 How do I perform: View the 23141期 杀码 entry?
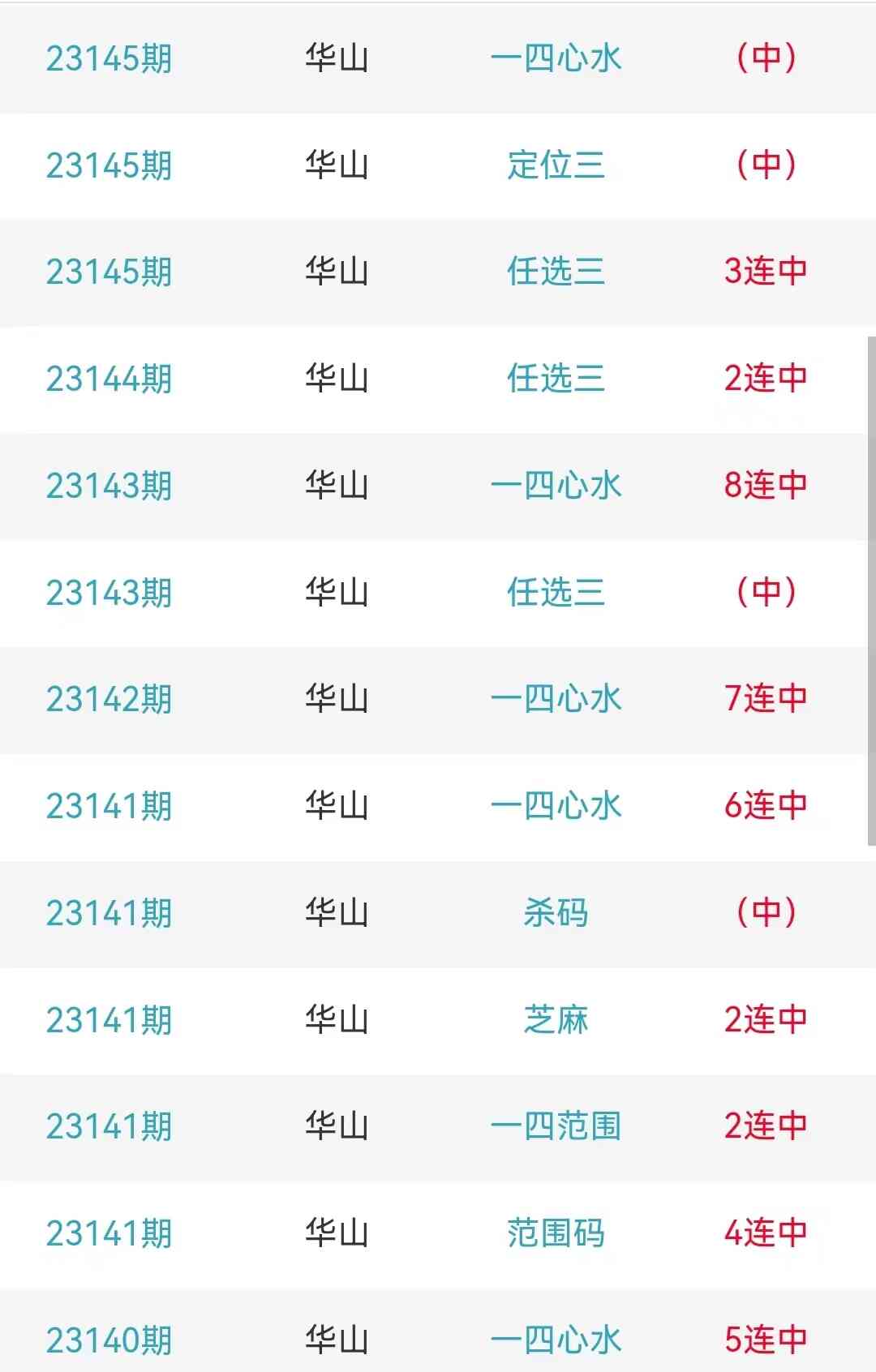pyautogui.click(x=556, y=913)
